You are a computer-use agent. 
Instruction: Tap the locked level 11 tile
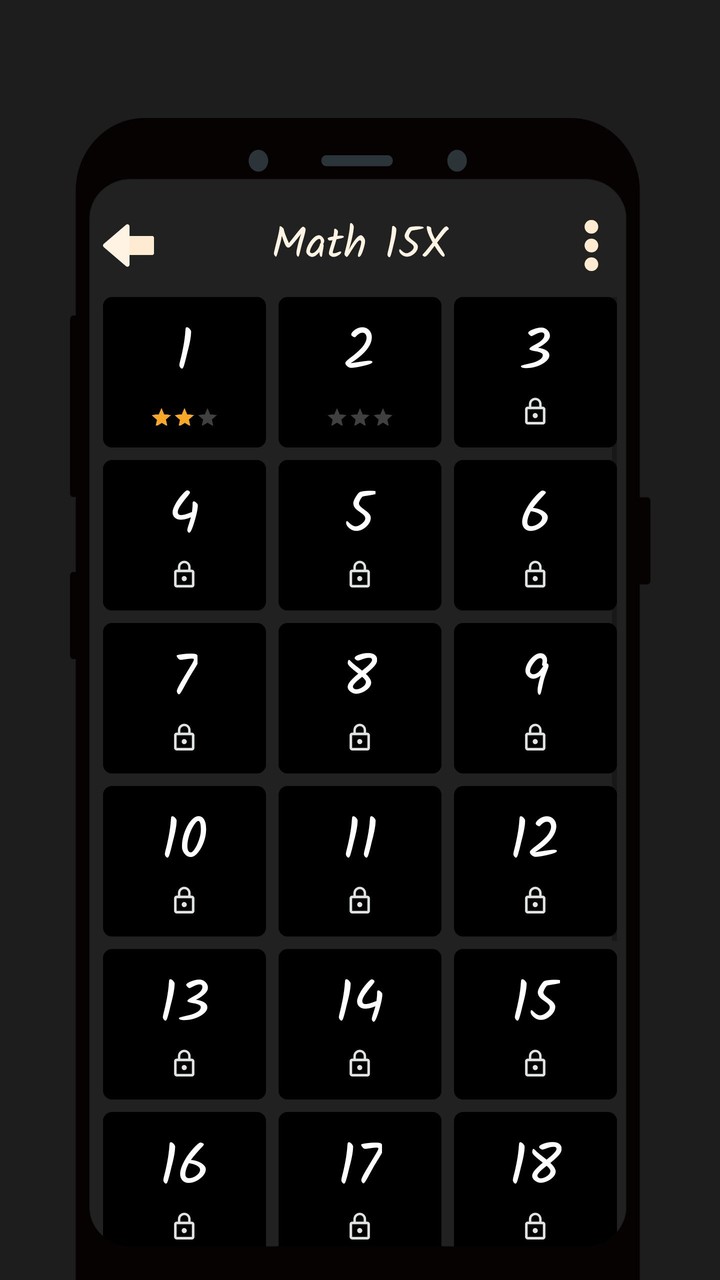coord(359,860)
